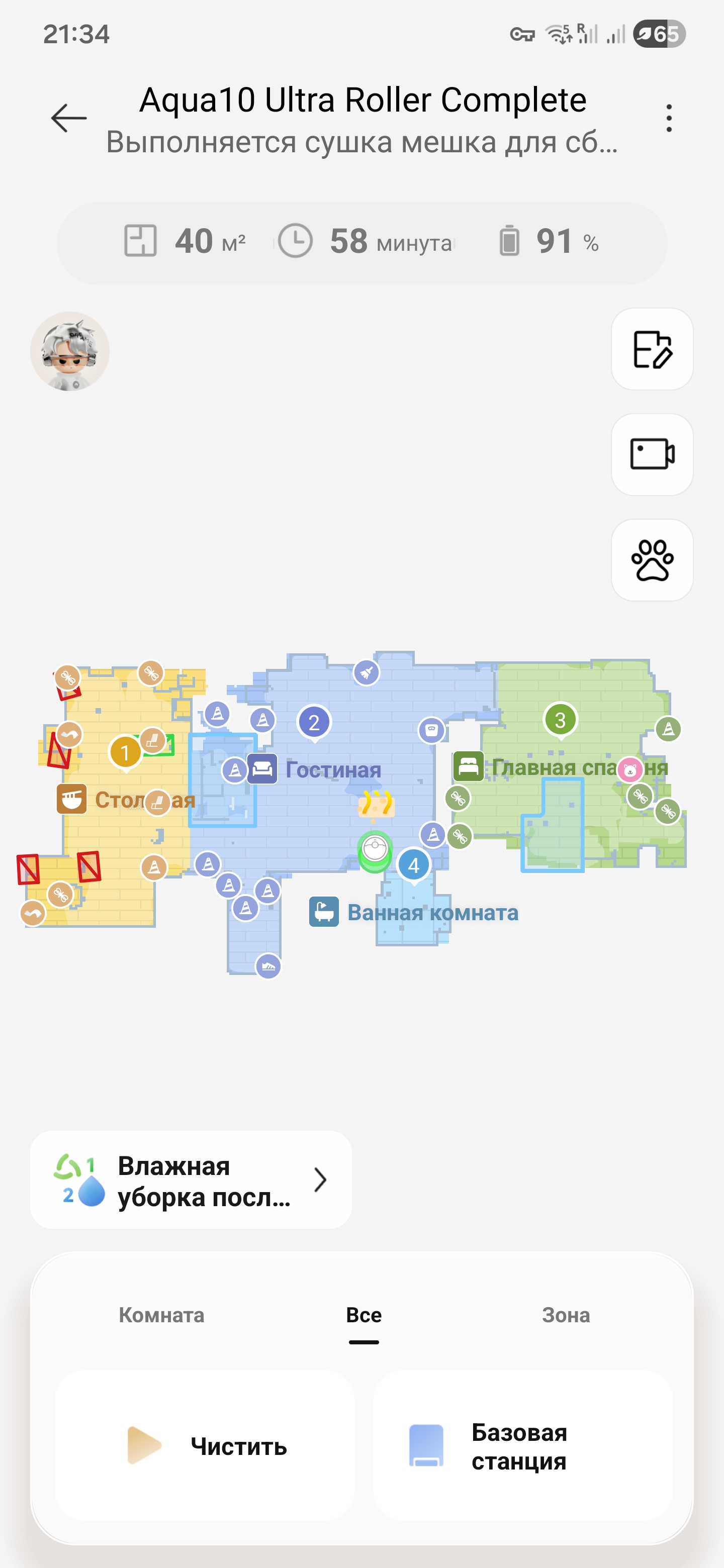Viewport: 724px width, 1568px height.
Task: Open Влажная уборка cleaning mode settings
Action: pyautogui.click(x=191, y=1180)
